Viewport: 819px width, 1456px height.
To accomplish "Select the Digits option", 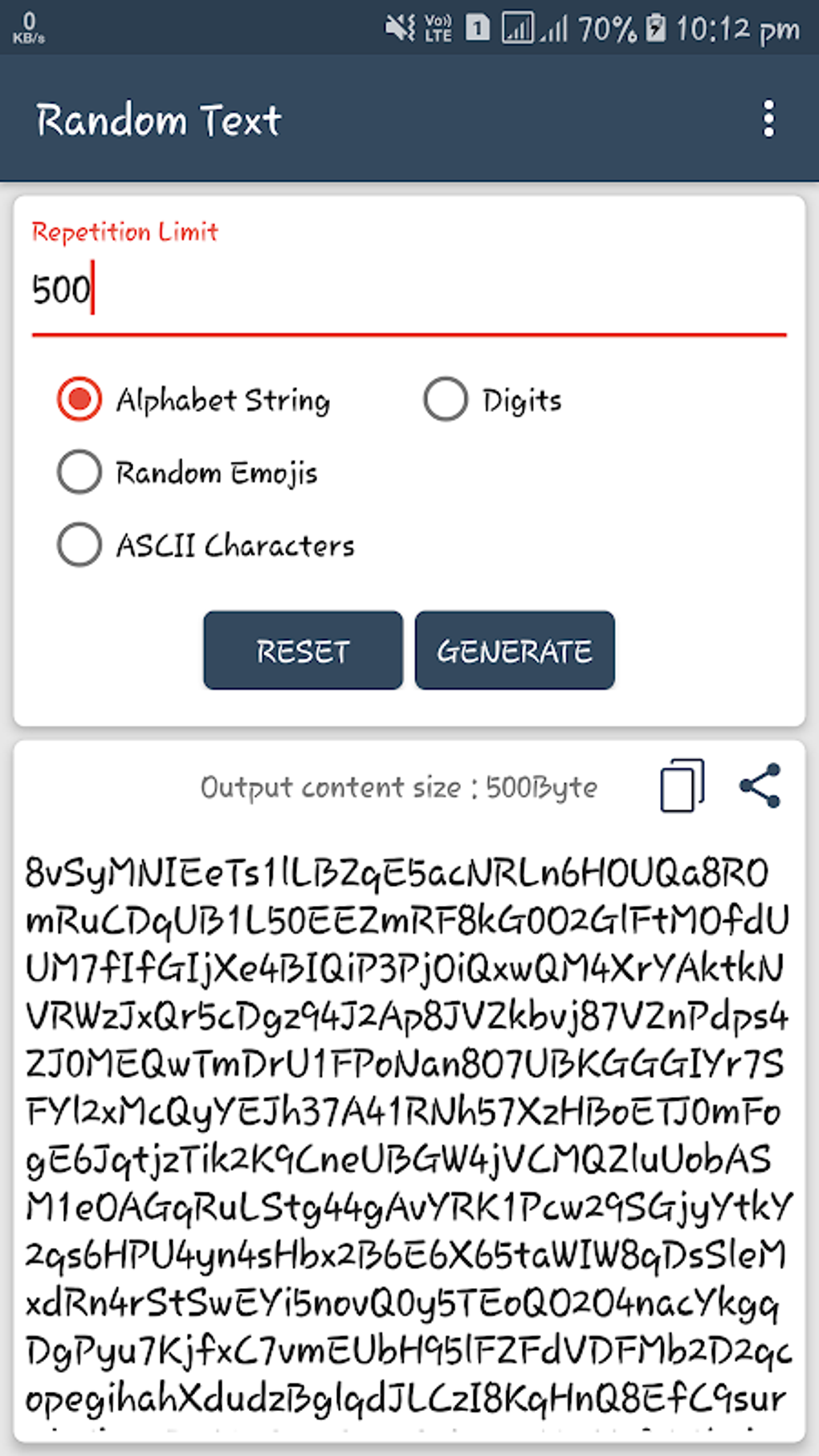I will coord(446,399).
